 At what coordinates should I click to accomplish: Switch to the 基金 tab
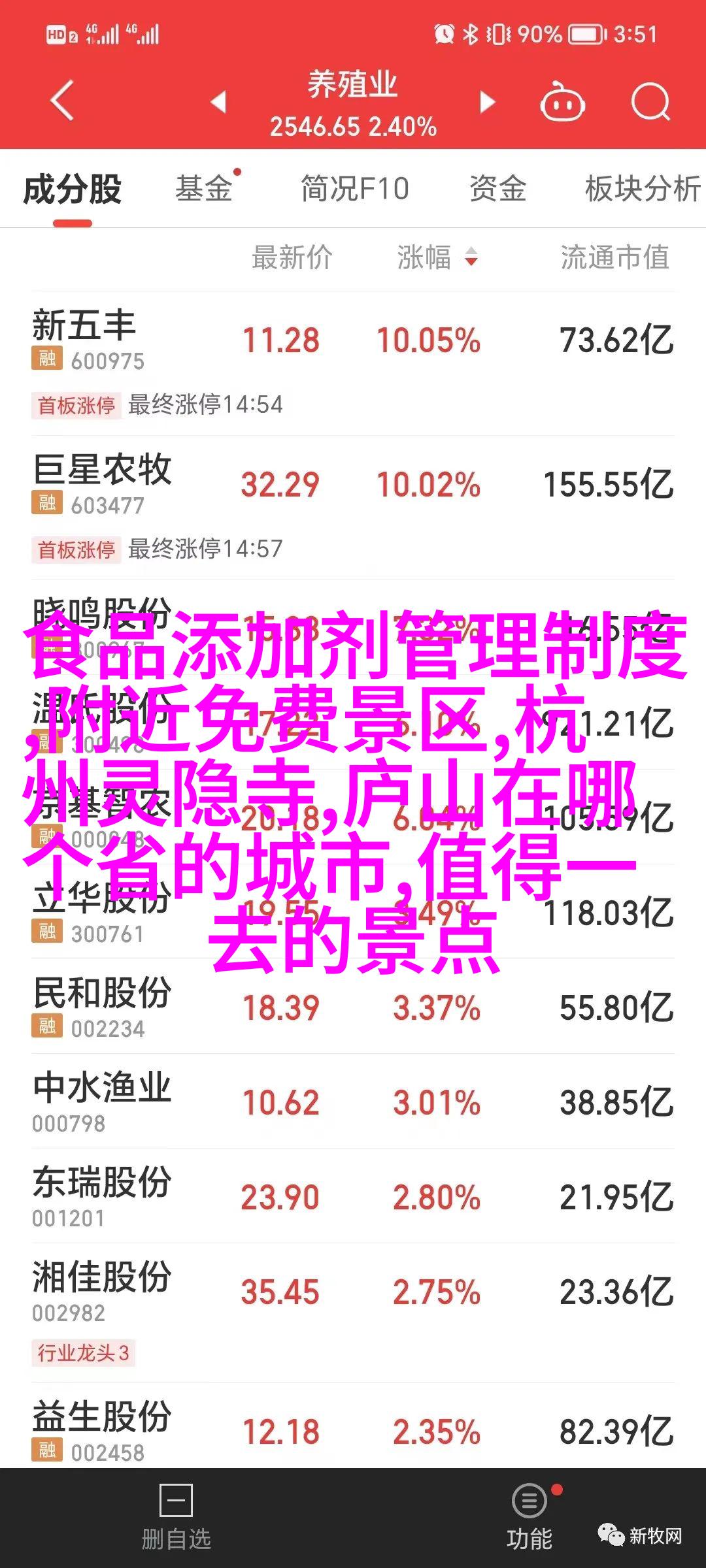pos(204,189)
